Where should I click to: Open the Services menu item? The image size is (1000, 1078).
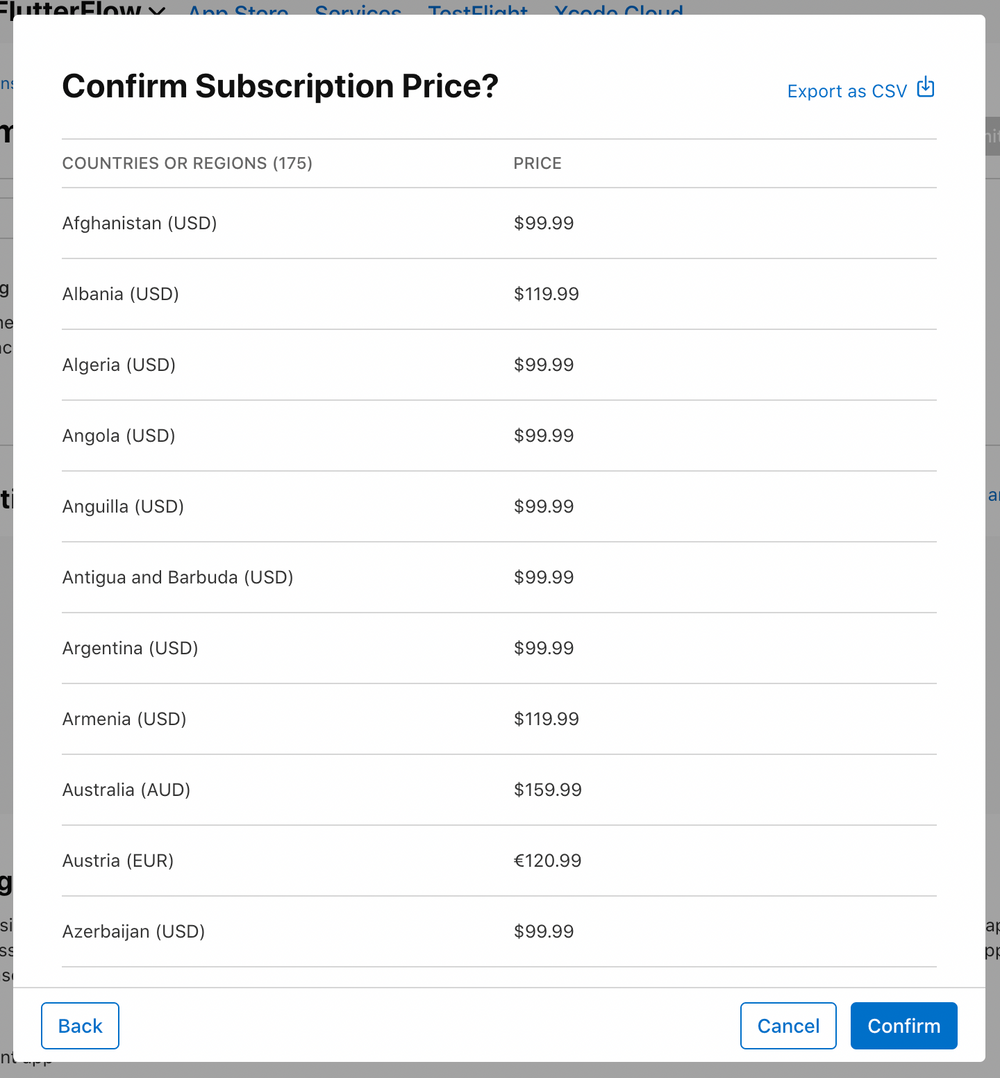tap(358, 13)
